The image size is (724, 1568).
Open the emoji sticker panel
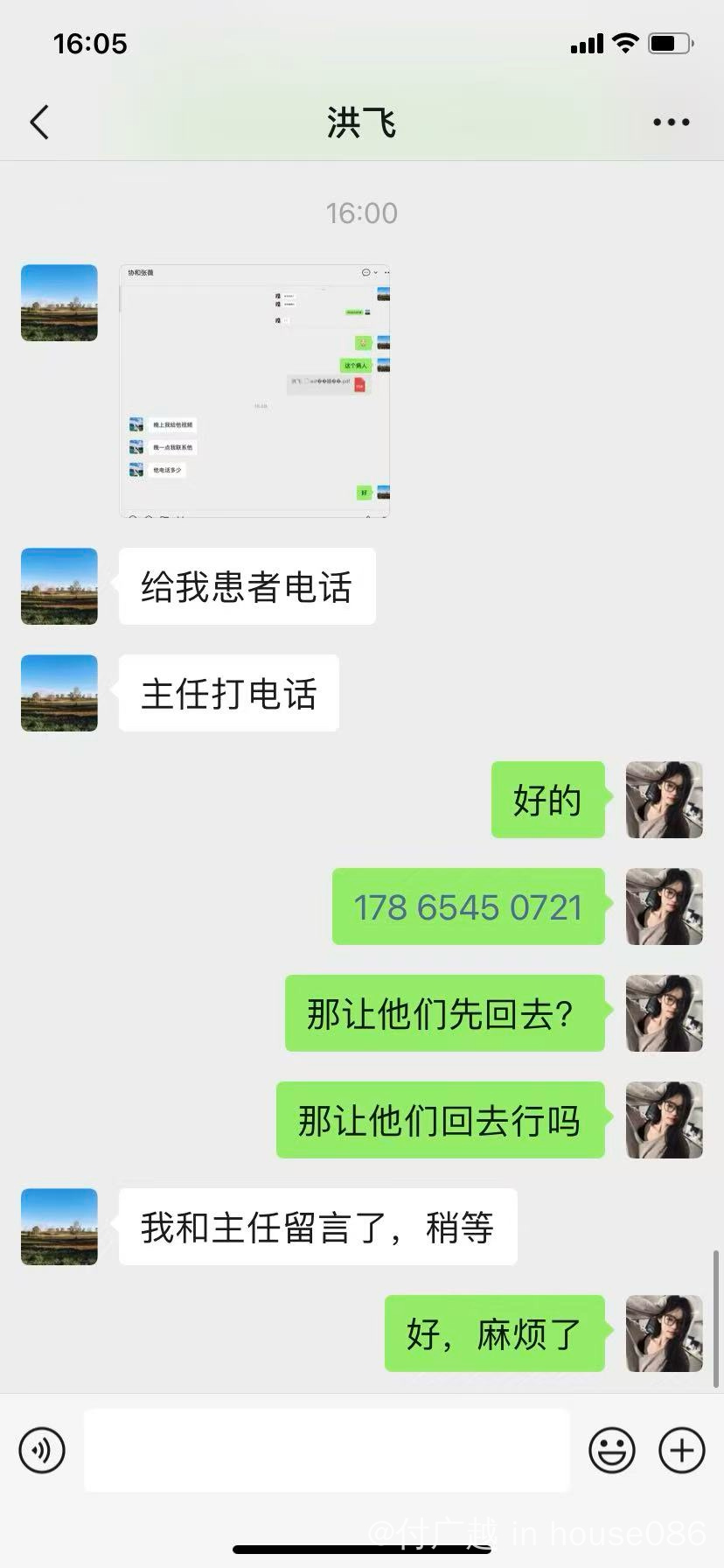(x=611, y=1450)
